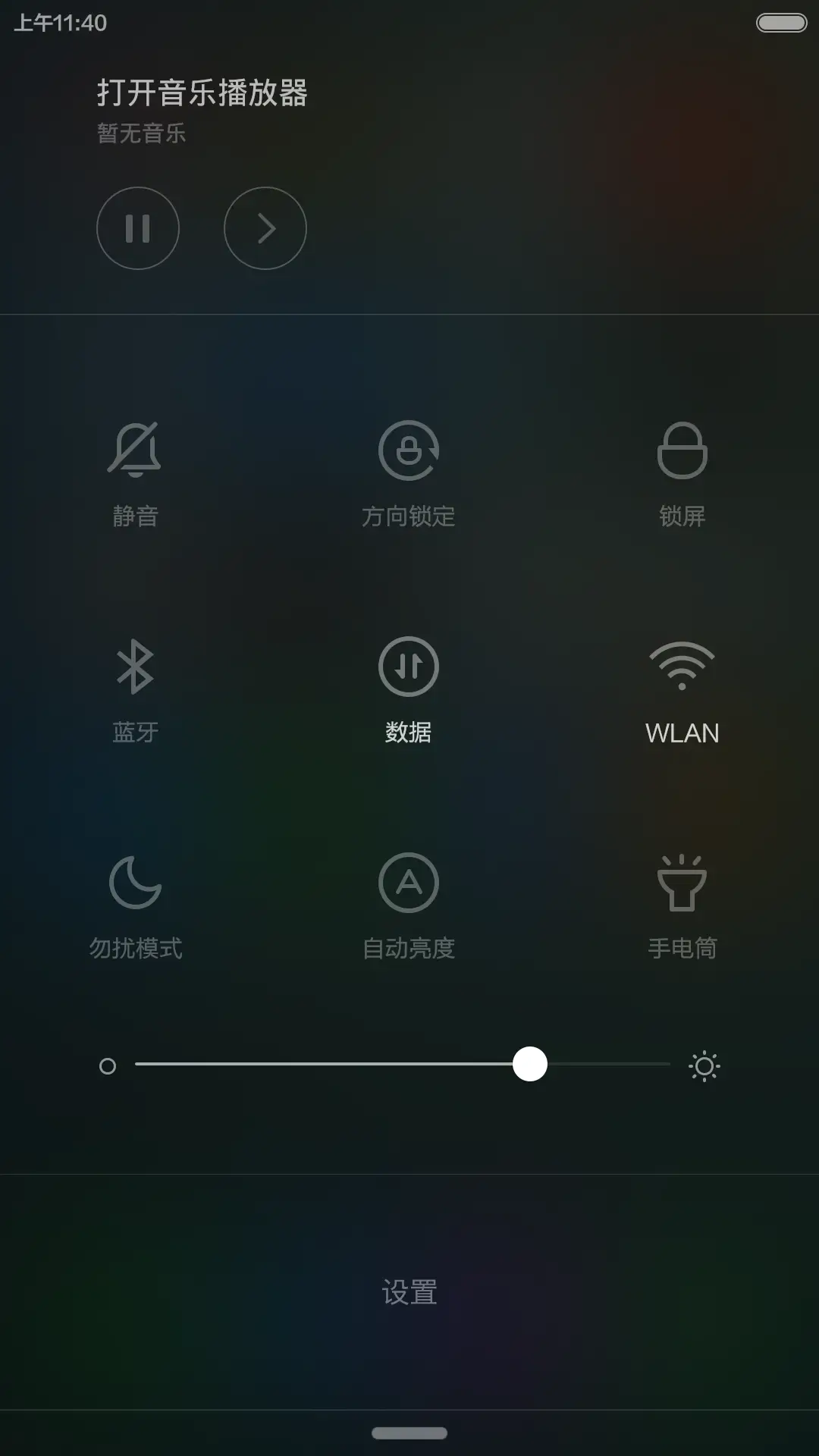Adjust the brightness slider knob
The height and width of the screenshot is (1456, 819).
coord(531,1065)
